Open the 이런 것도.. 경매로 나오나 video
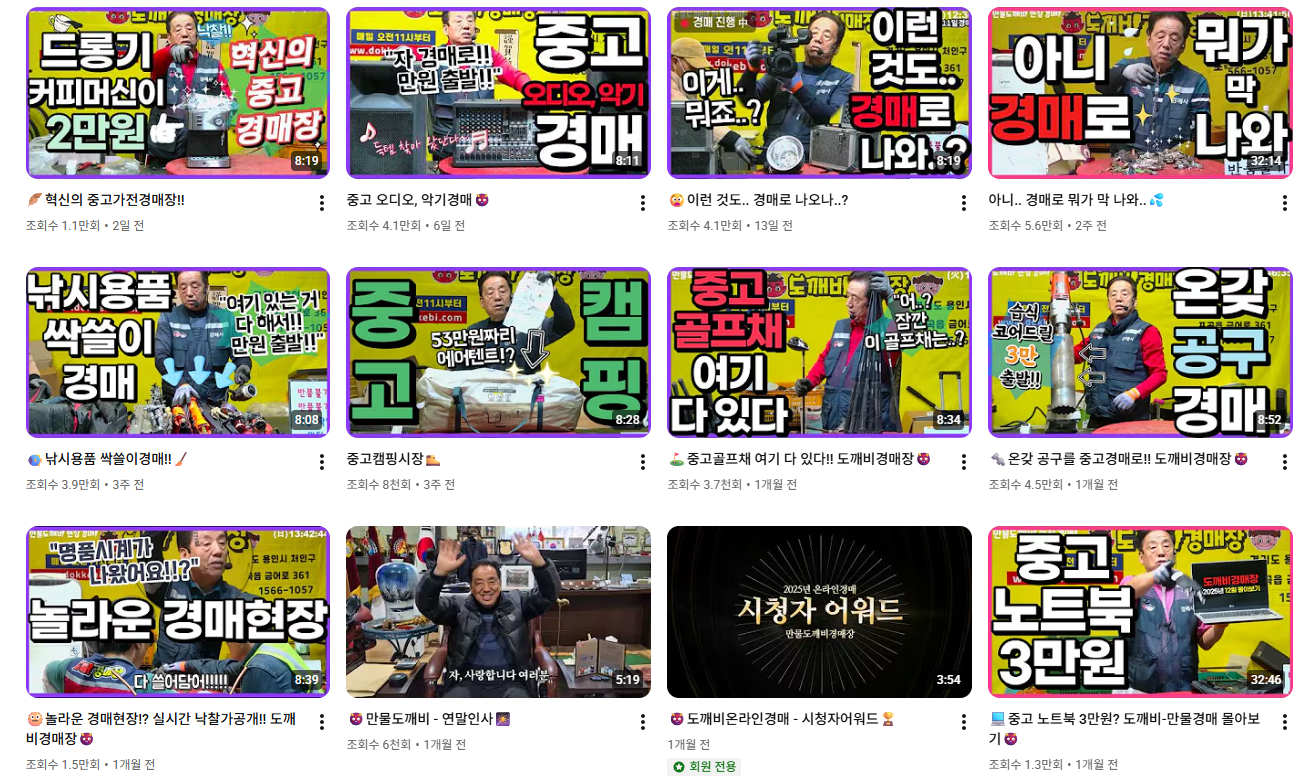Viewport: 1305px width, 781px height. click(819, 93)
